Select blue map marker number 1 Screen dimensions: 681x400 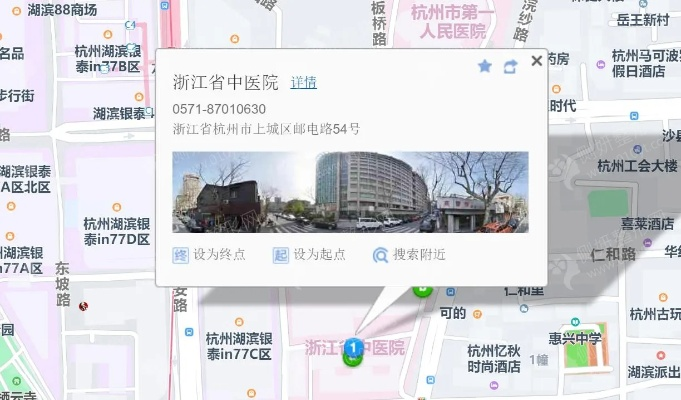click(x=353, y=348)
